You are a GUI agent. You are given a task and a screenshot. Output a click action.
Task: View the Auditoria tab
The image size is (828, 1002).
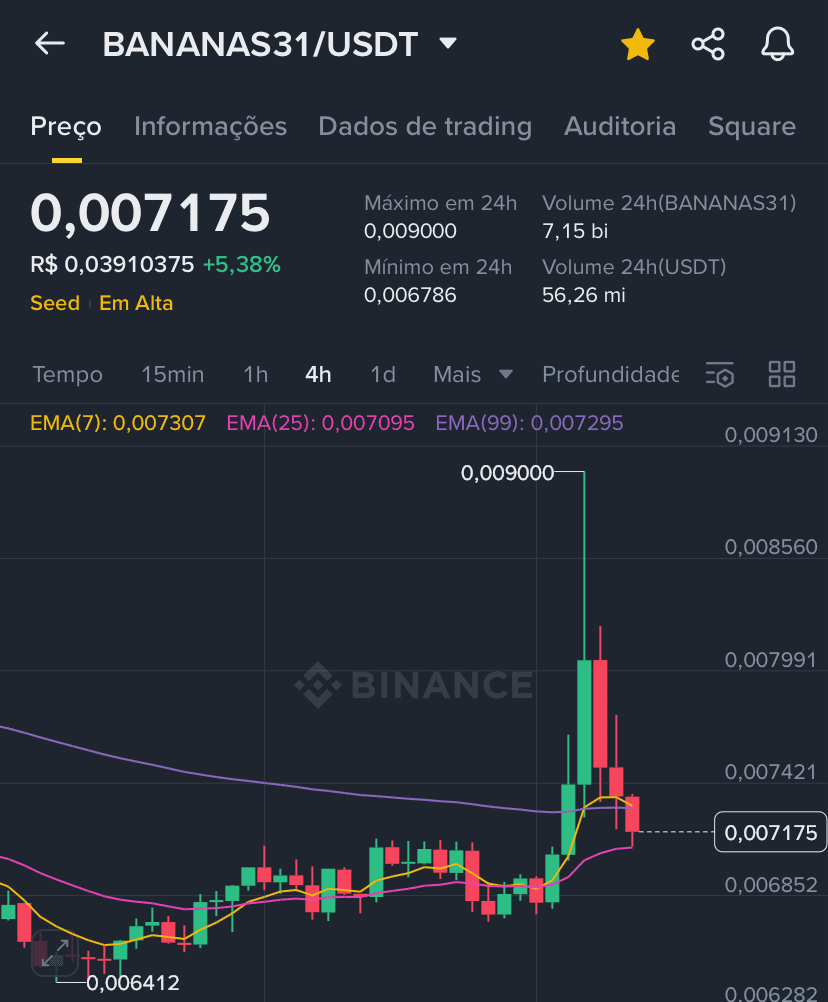click(620, 126)
